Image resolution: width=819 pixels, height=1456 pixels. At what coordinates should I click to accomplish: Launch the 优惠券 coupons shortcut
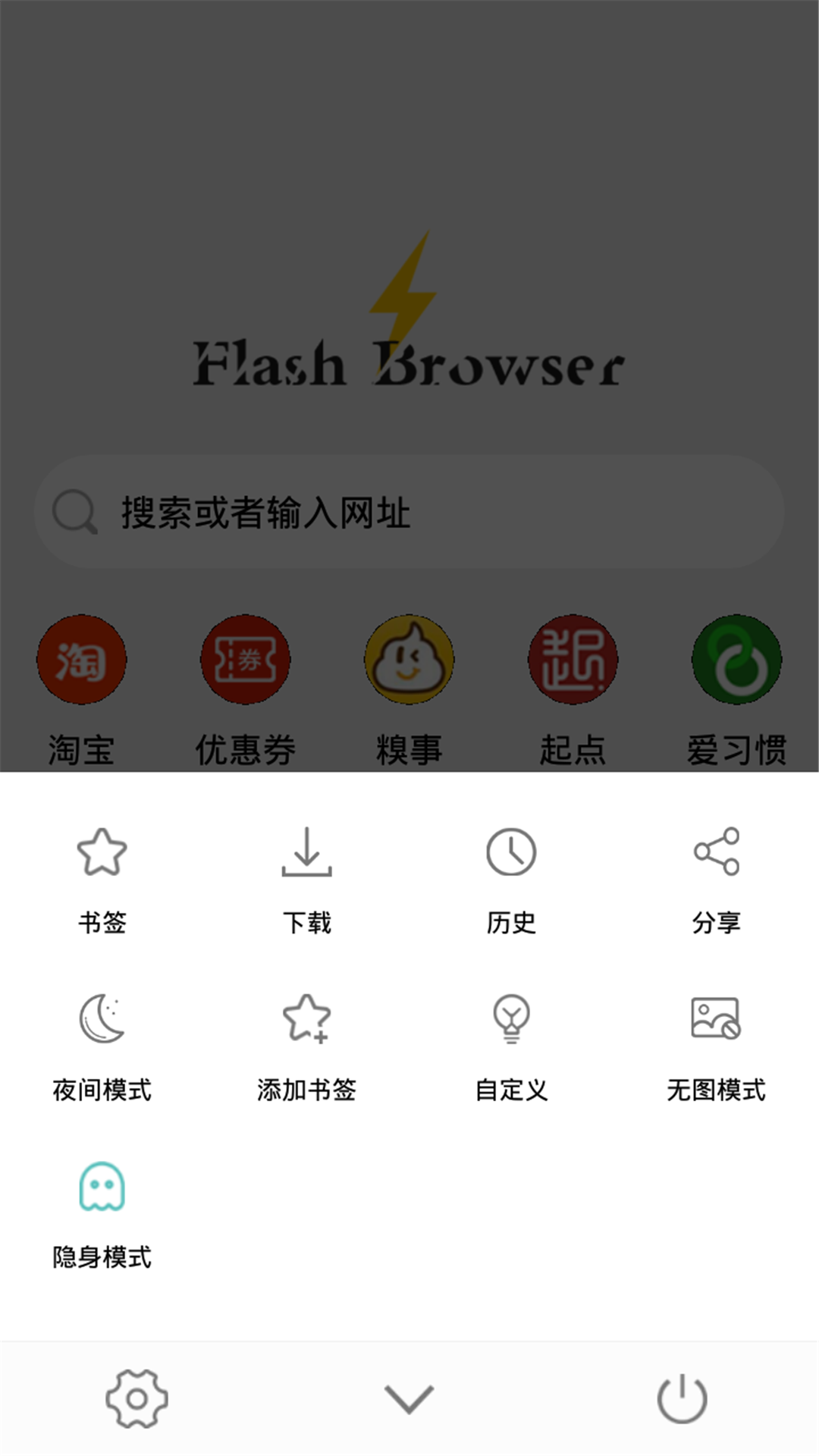pyautogui.click(x=246, y=660)
